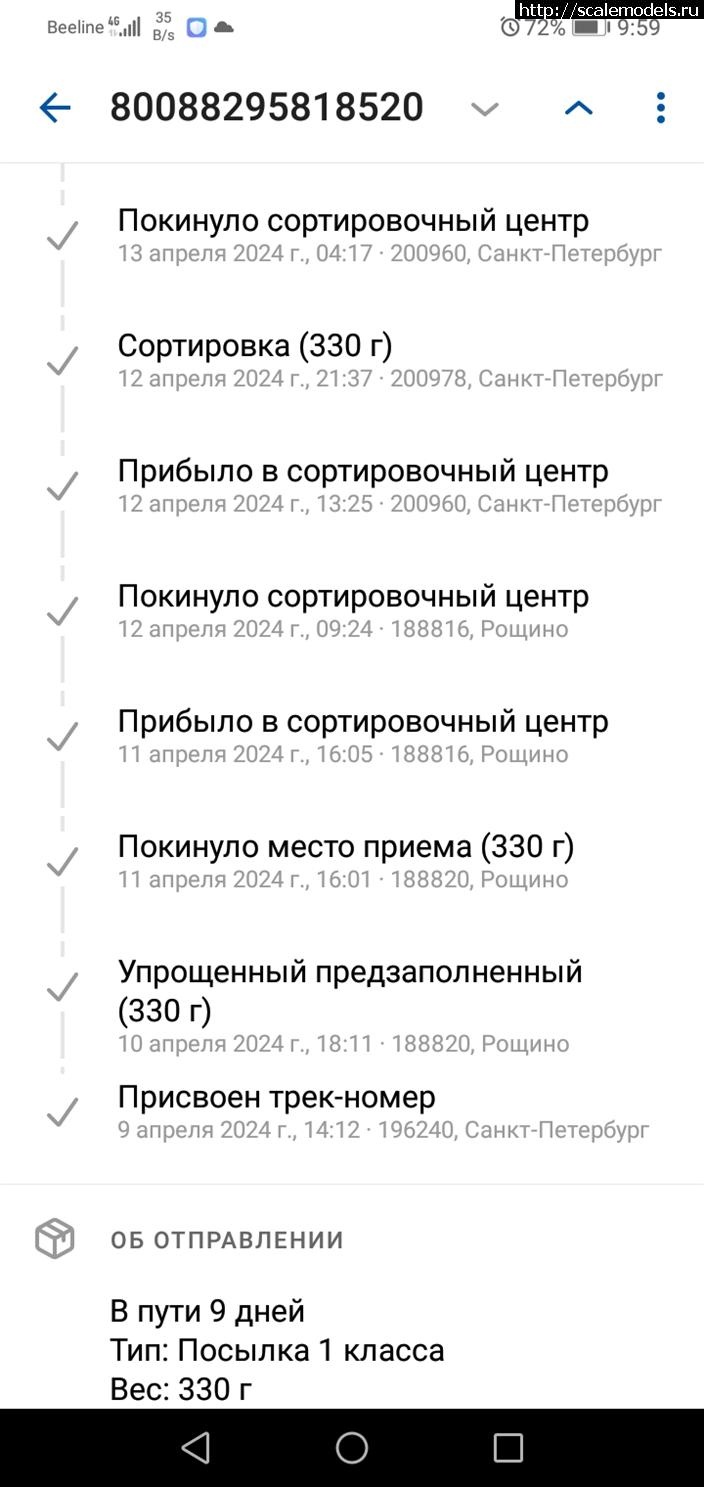The image size is (704, 1487).
Task: Go back using the top-left arrow
Action: (x=55, y=108)
